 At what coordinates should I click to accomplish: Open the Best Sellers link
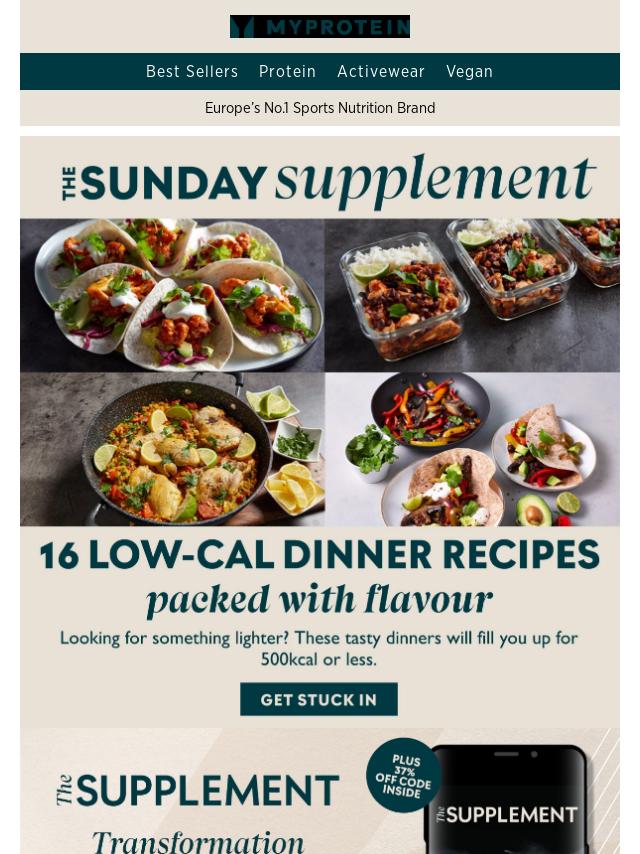pos(192,72)
